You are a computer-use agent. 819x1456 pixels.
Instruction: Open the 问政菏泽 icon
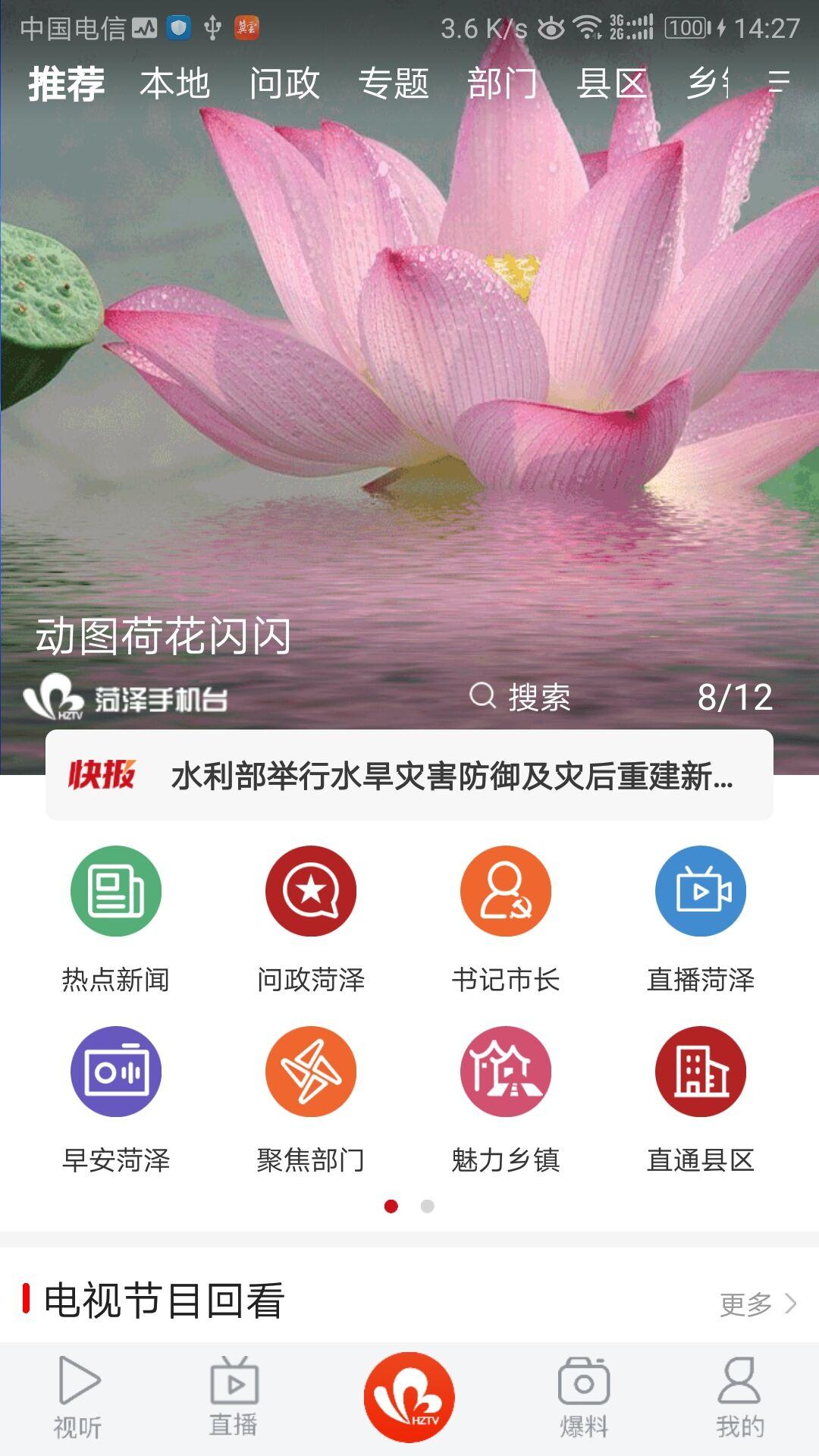310,891
